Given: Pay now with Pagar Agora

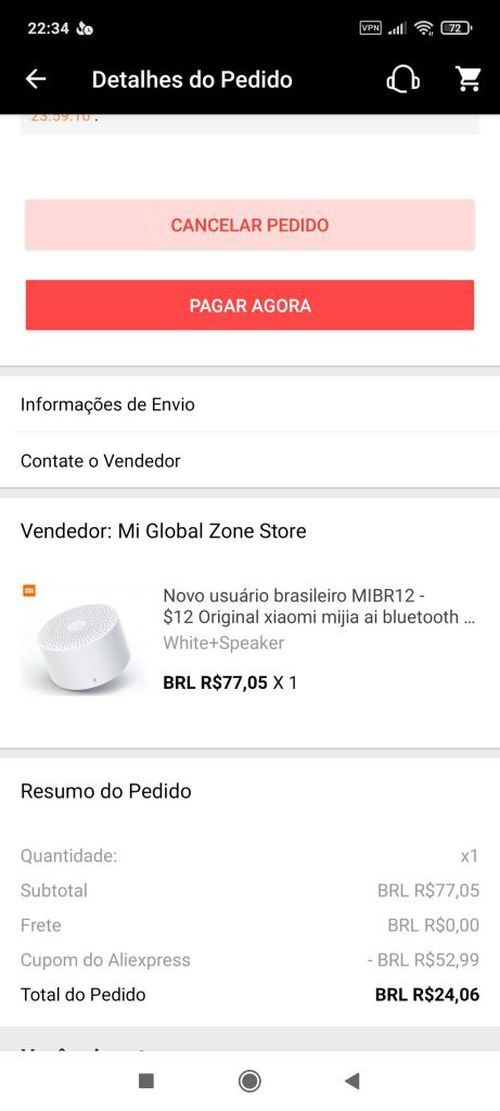Looking at the screenshot, I should (x=250, y=305).
